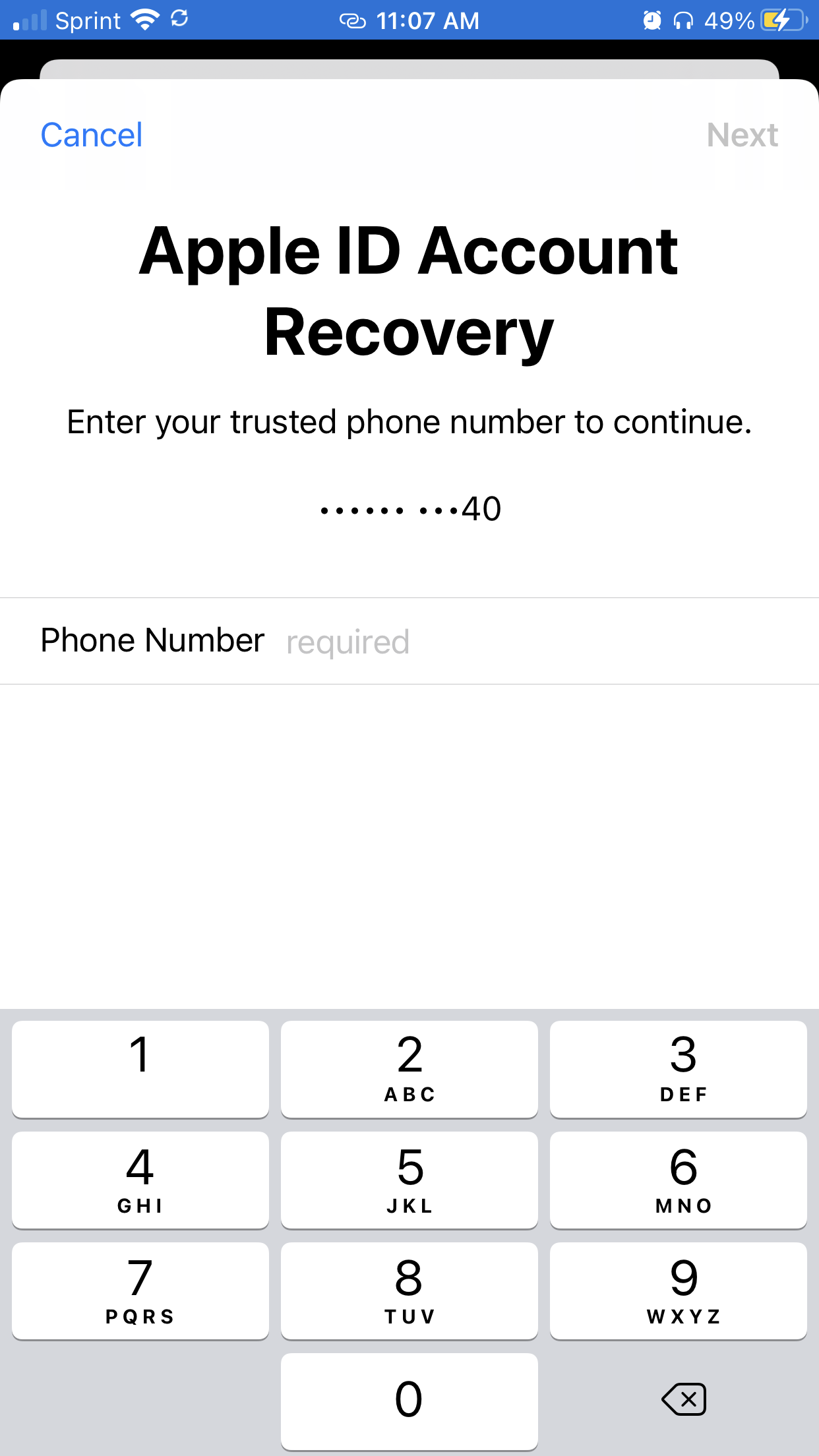The width and height of the screenshot is (819, 1456).
Task: Tap the alarm clock status bar icon
Action: 652,20
